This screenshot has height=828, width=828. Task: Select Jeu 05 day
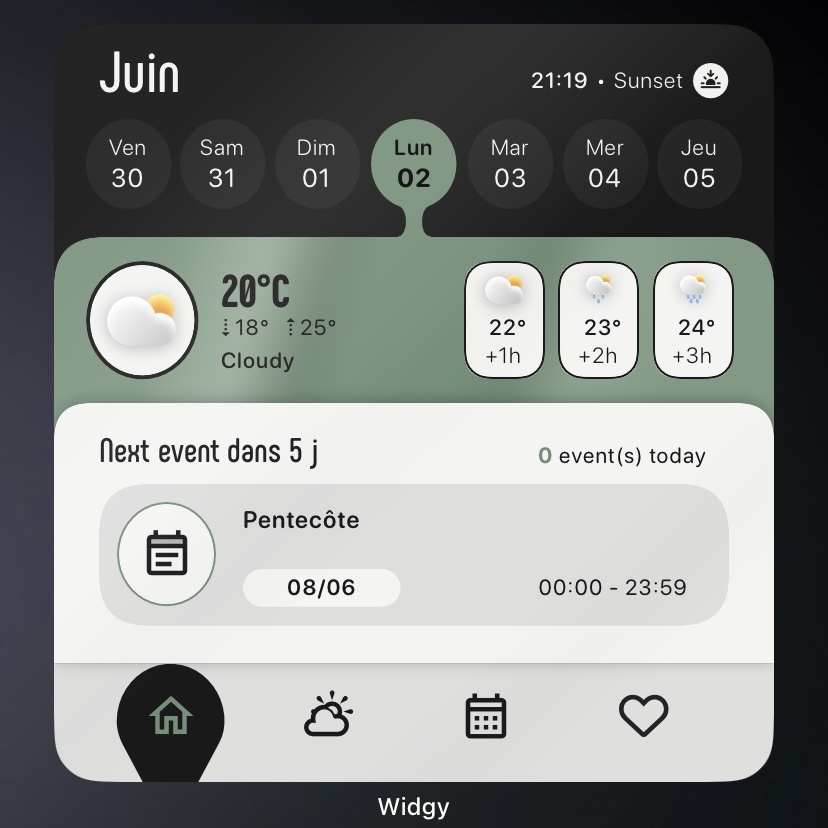699,164
